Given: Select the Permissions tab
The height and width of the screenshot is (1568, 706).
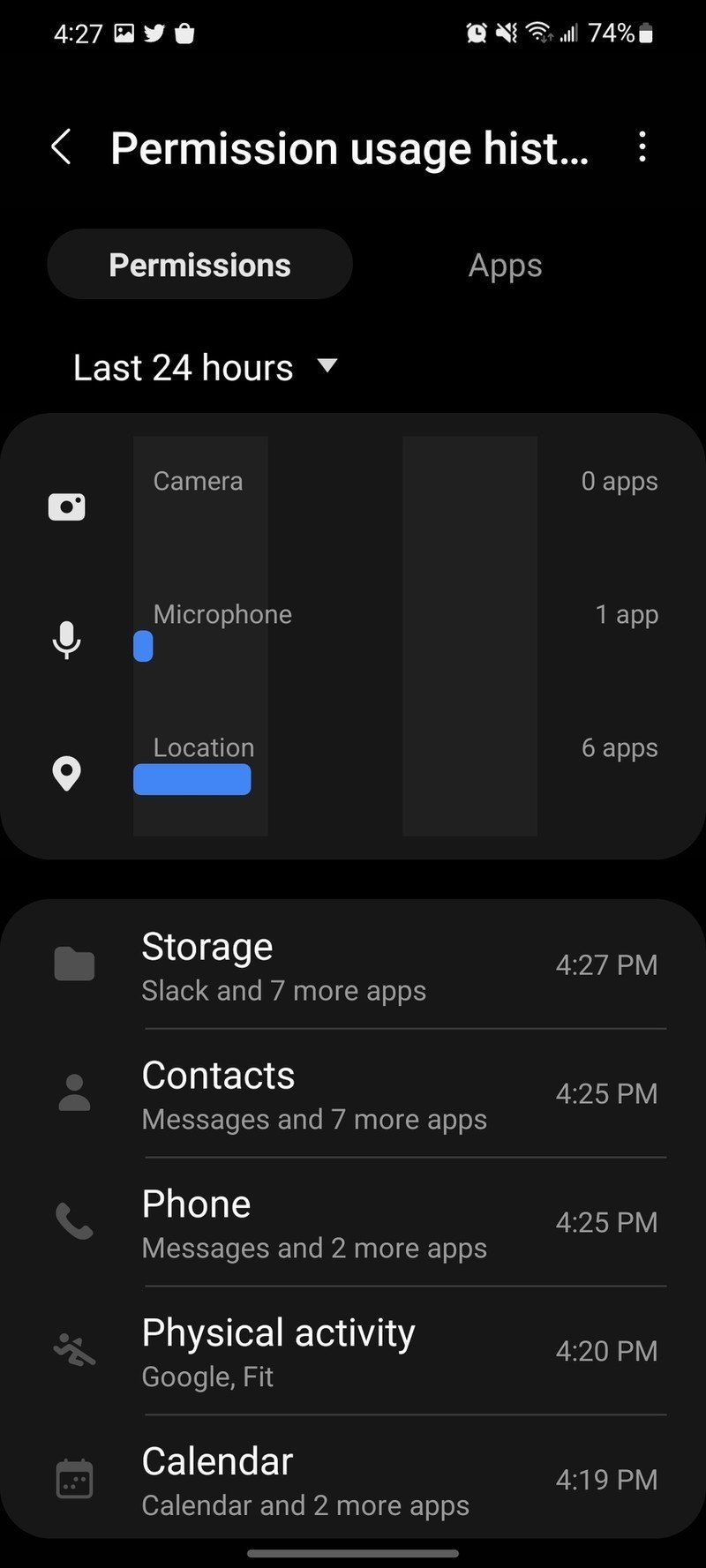Looking at the screenshot, I should (199, 264).
